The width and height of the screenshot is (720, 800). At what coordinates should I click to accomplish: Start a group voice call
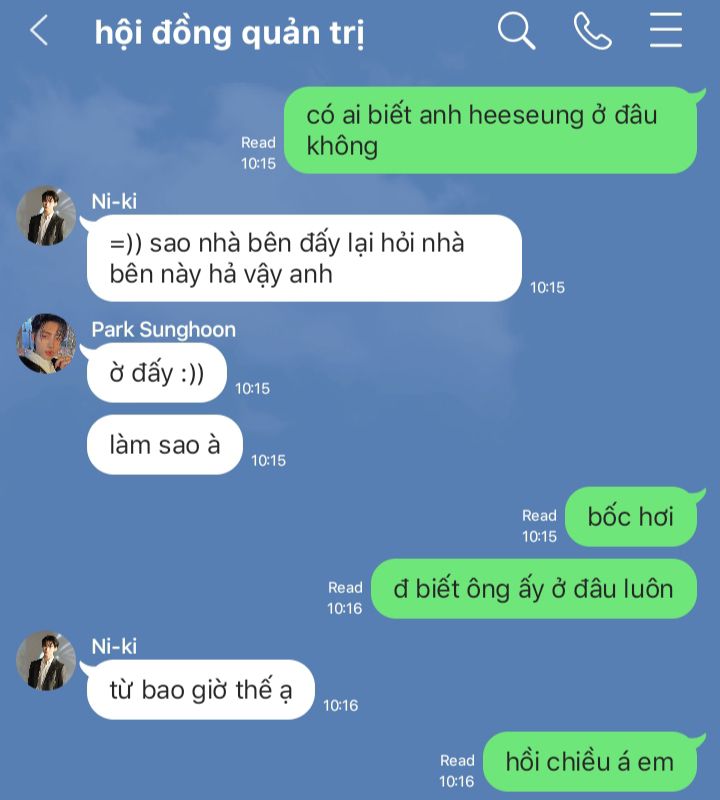point(592,31)
